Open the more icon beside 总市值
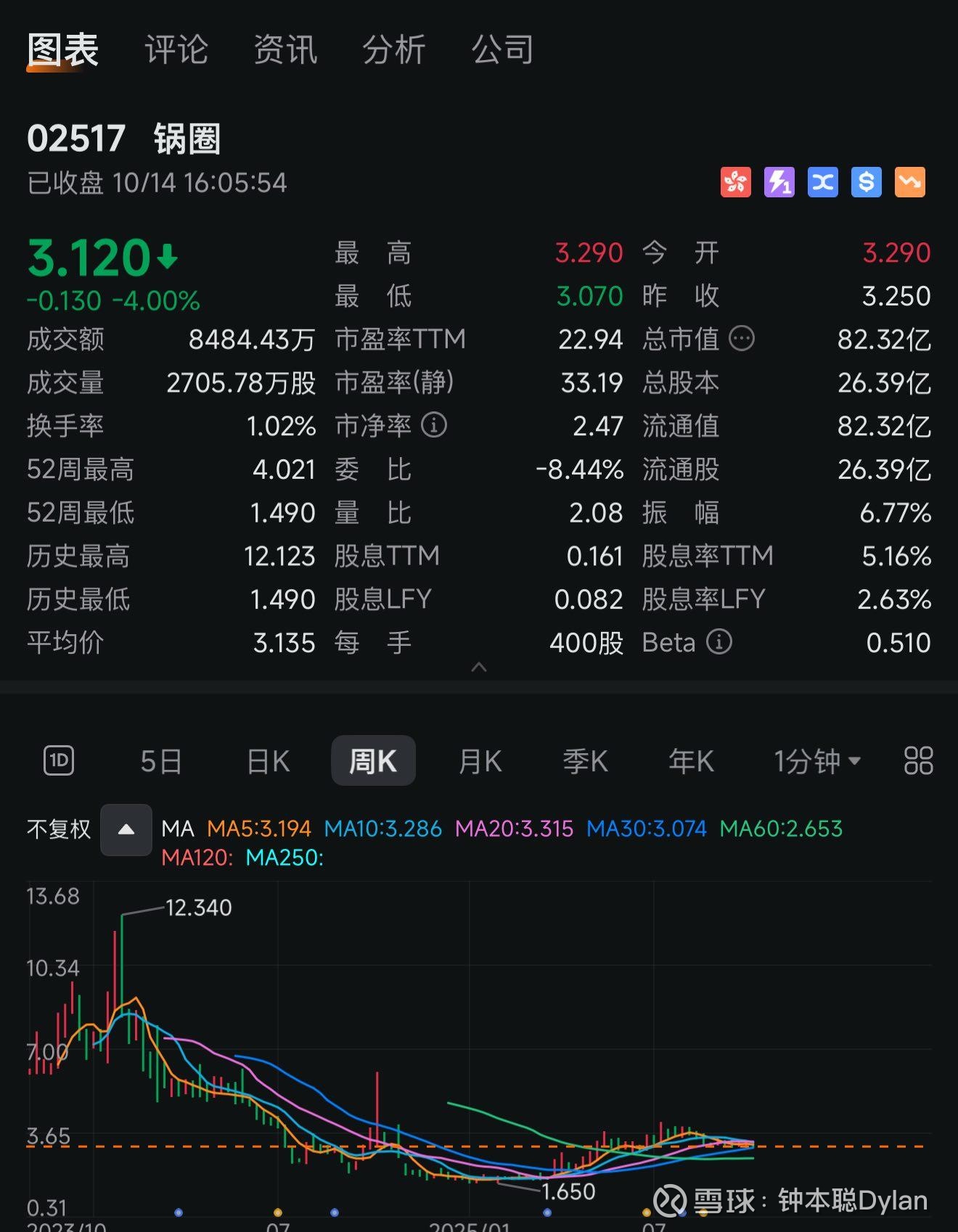The height and width of the screenshot is (1232, 958). 742,338
